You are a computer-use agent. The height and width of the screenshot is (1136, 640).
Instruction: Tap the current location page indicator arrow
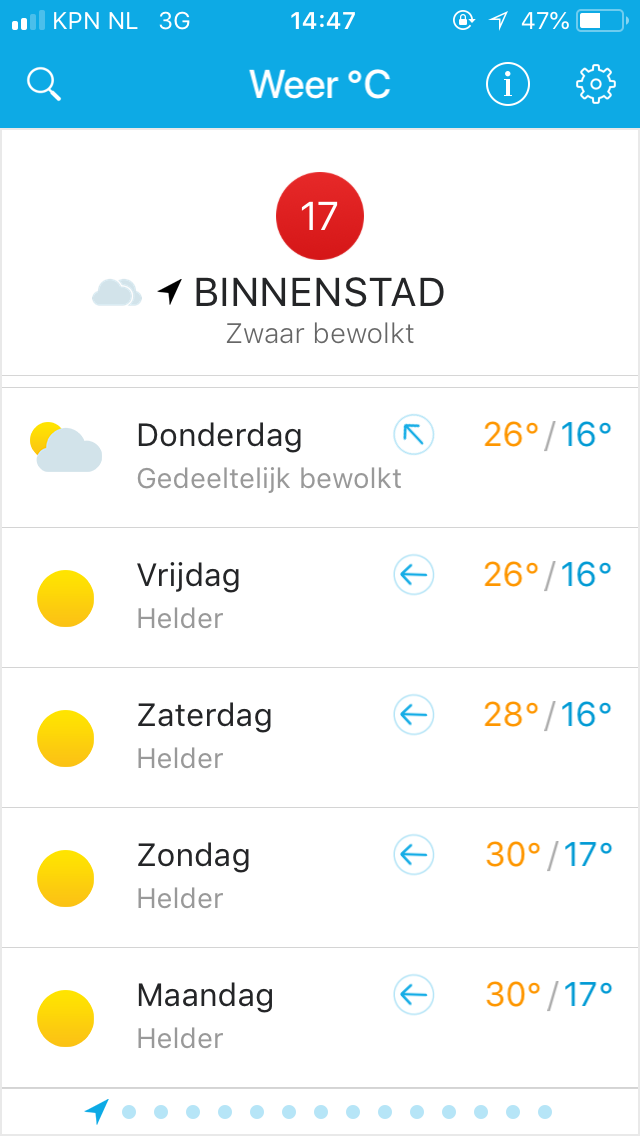[x=96, y=1111]
